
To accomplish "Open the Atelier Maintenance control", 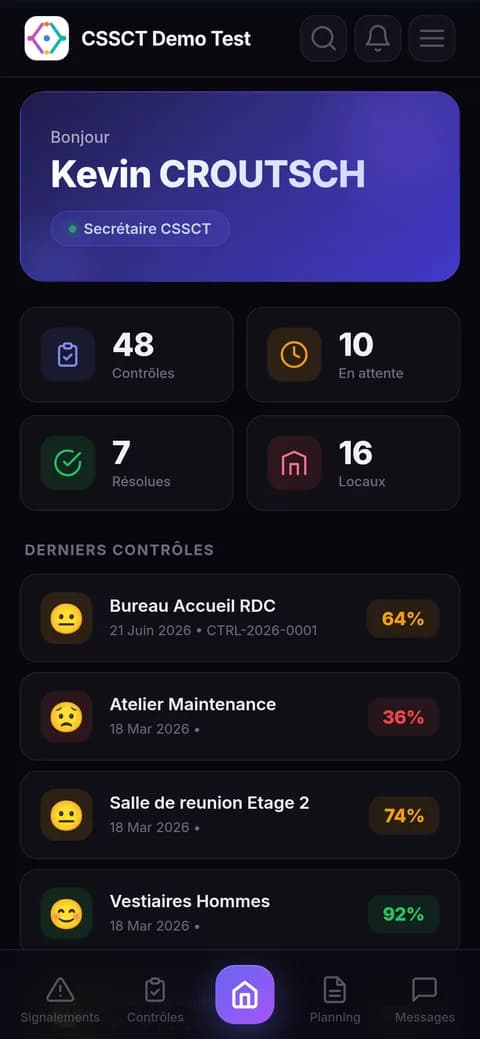I will [x=240, y=716].
